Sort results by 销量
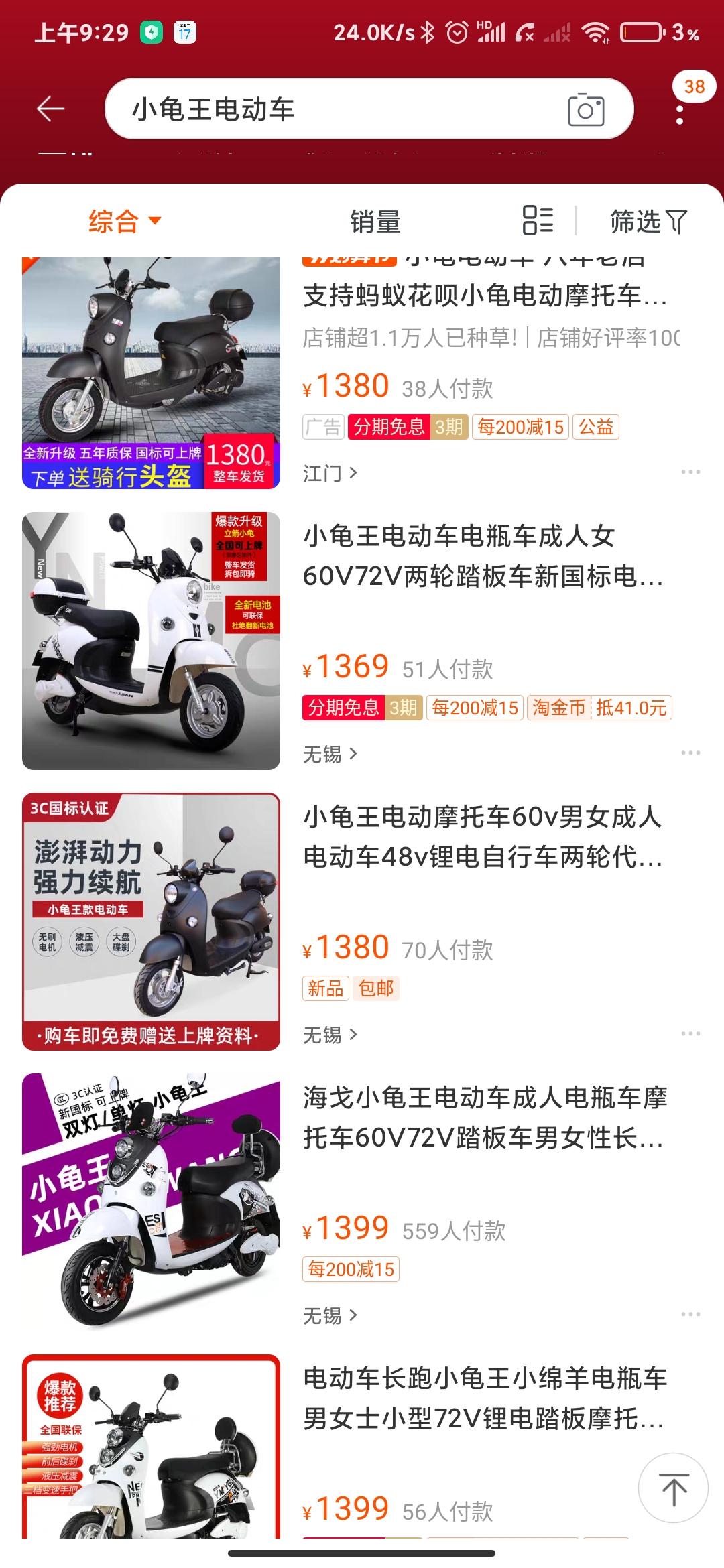 375,221
